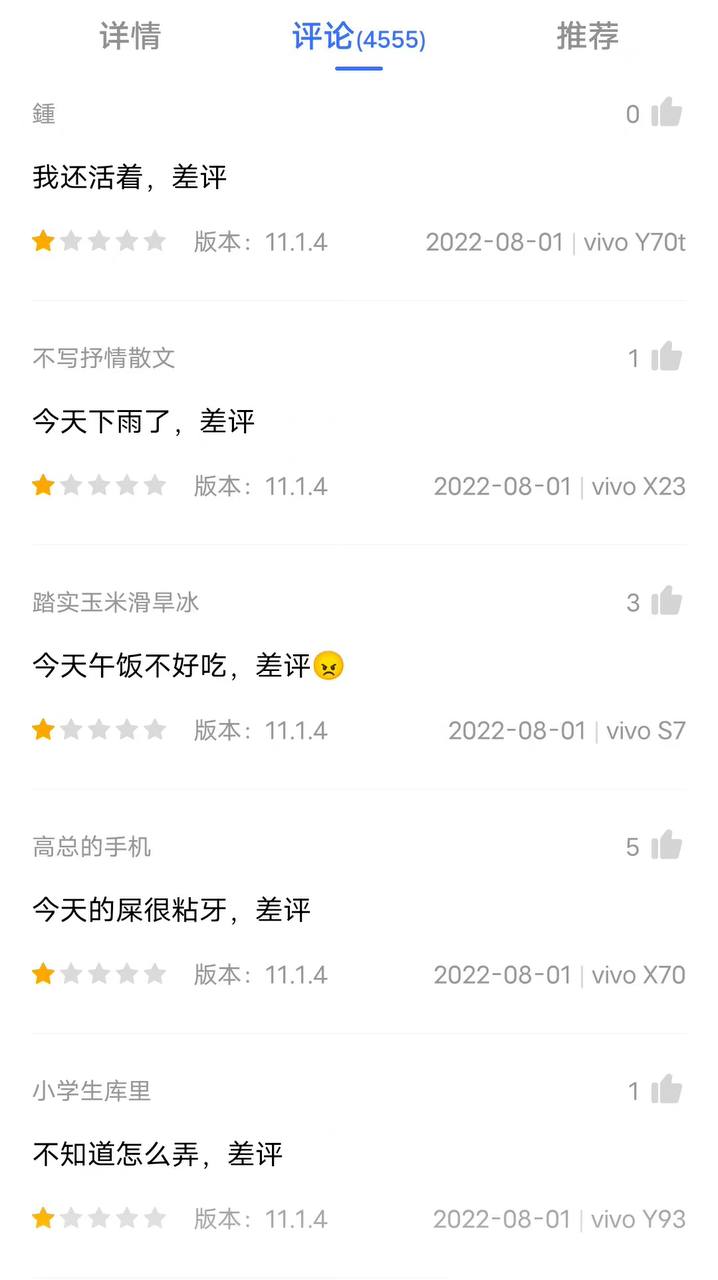Like the review by 小学生库里

coord(666,1091)
